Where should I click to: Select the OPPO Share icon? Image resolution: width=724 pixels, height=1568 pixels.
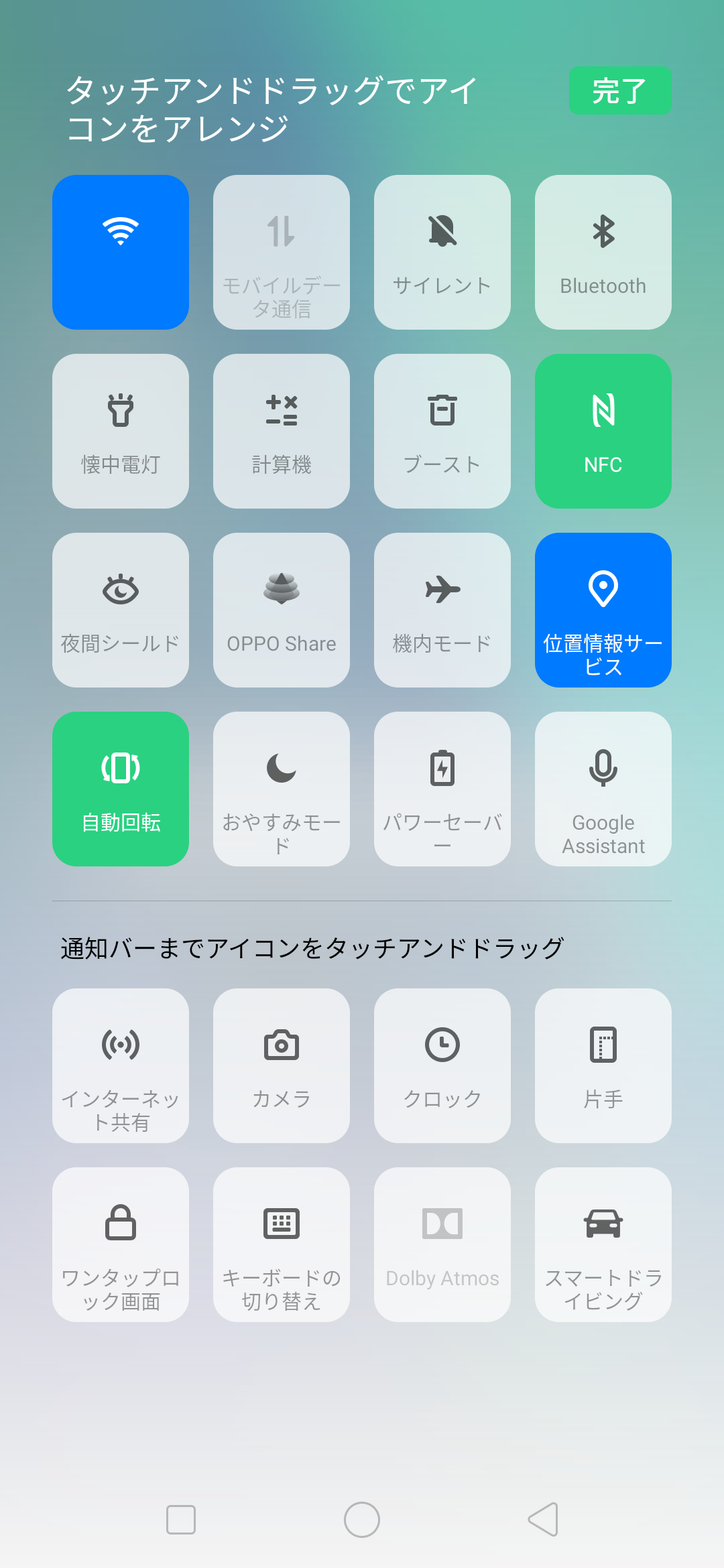coord(282,608)
